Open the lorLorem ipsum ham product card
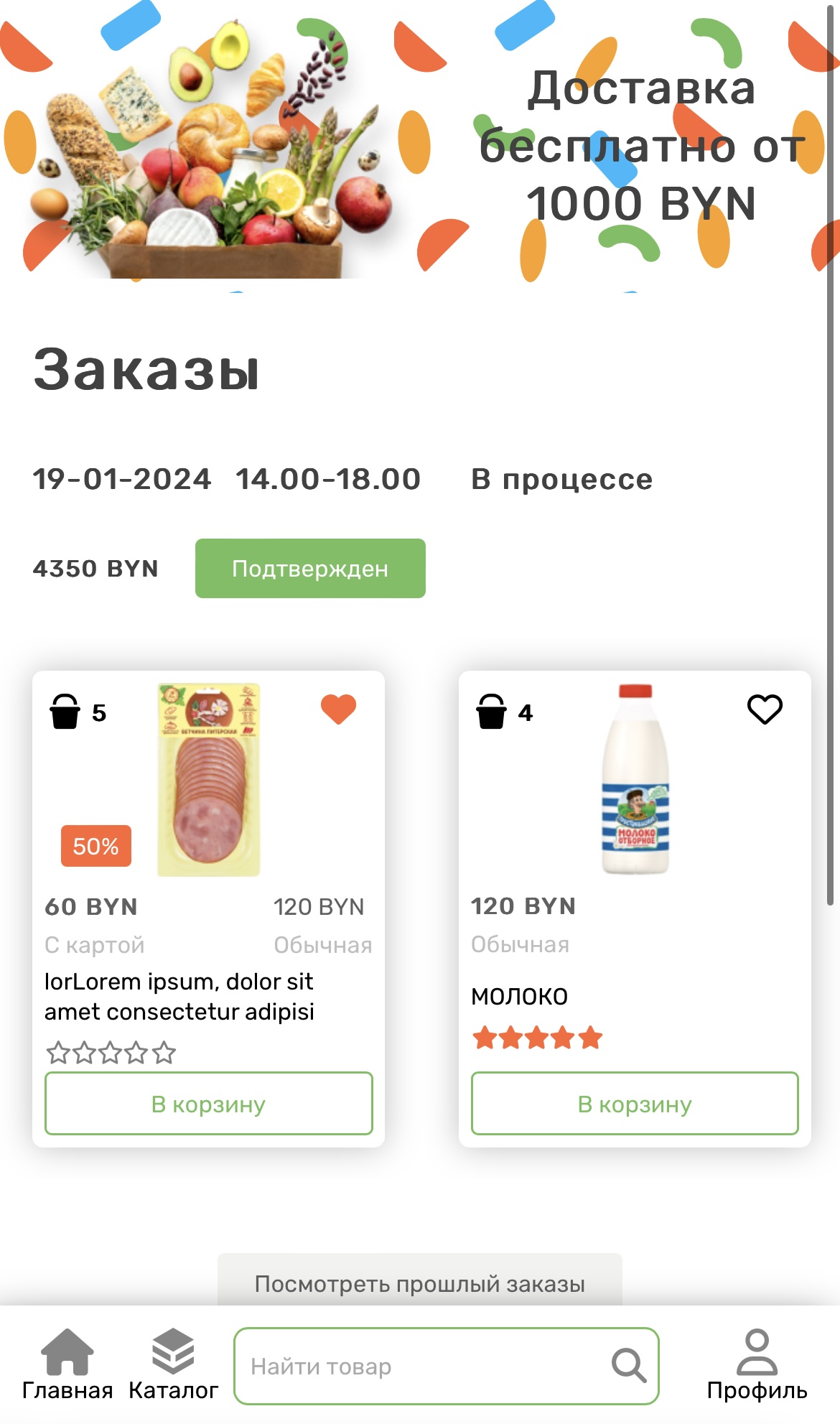This screenshot has height=1424, width=840. tap(208, 908)
